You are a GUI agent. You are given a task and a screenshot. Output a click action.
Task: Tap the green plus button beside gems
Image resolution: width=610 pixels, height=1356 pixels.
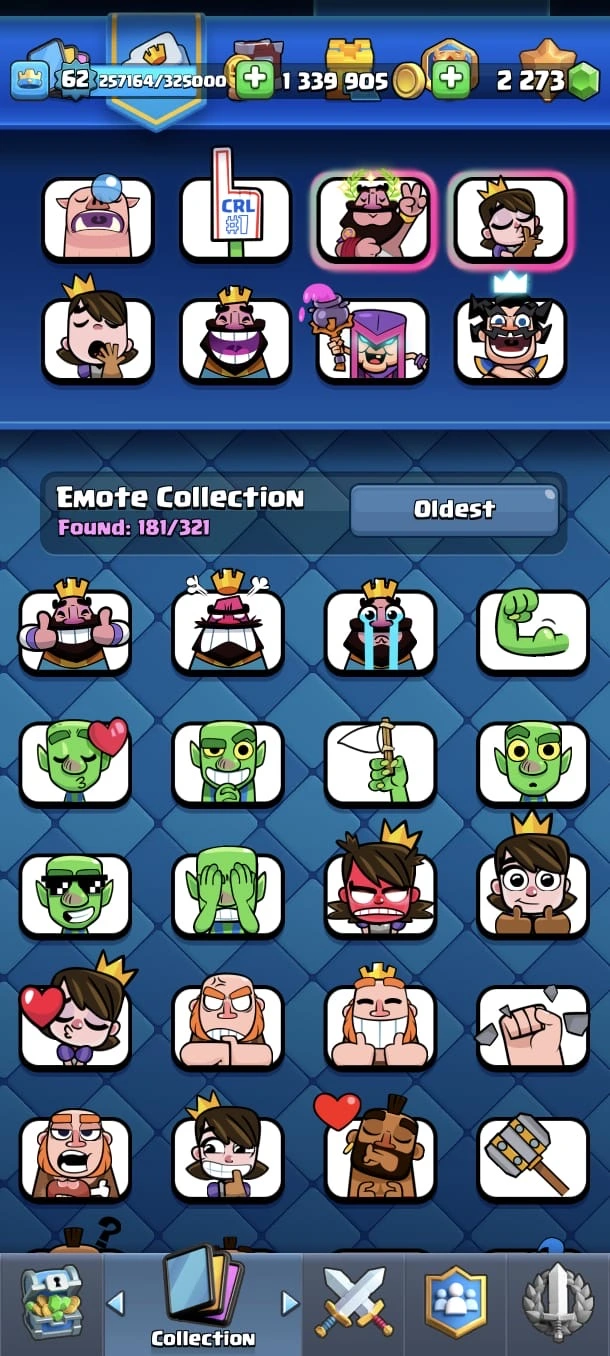451,80
